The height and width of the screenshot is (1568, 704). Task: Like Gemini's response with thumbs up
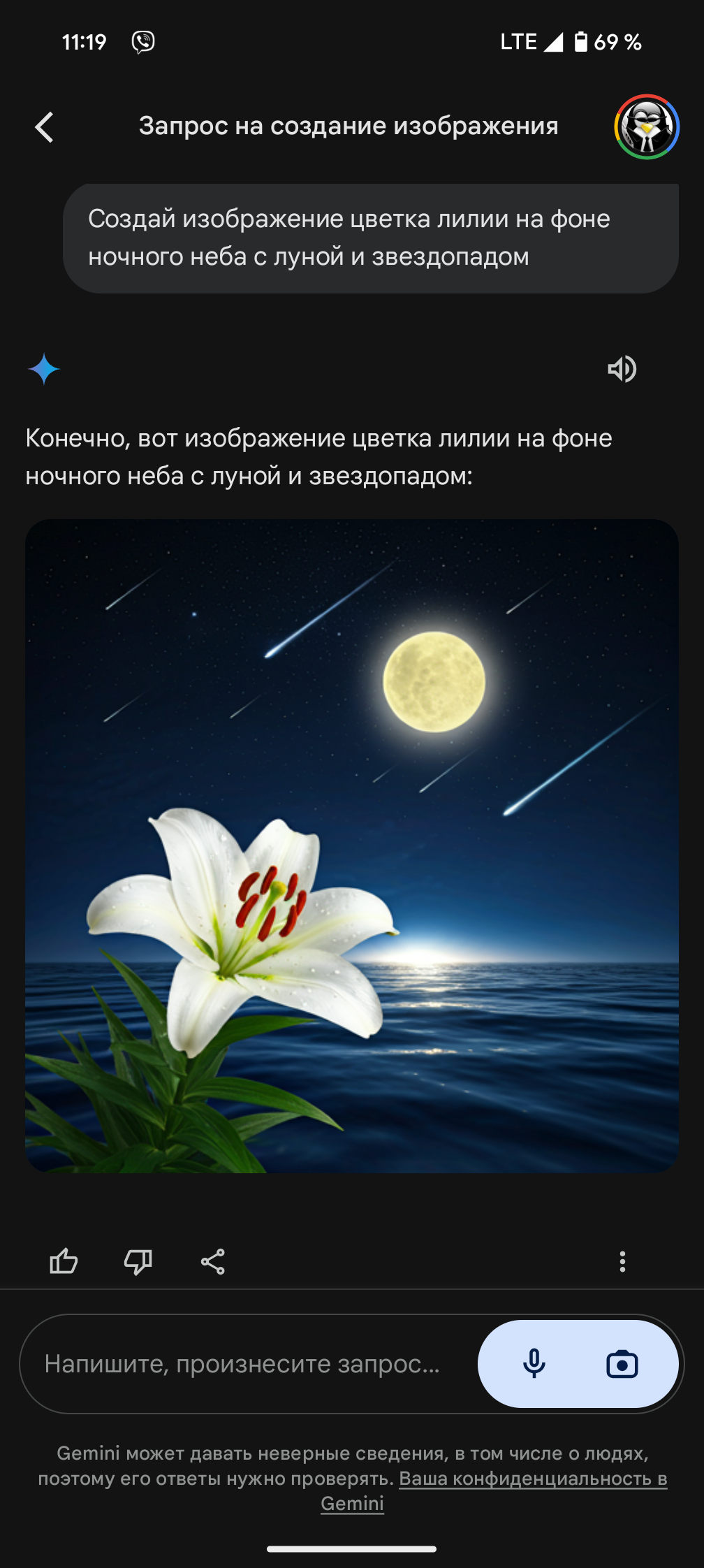tap(64, 1261)
